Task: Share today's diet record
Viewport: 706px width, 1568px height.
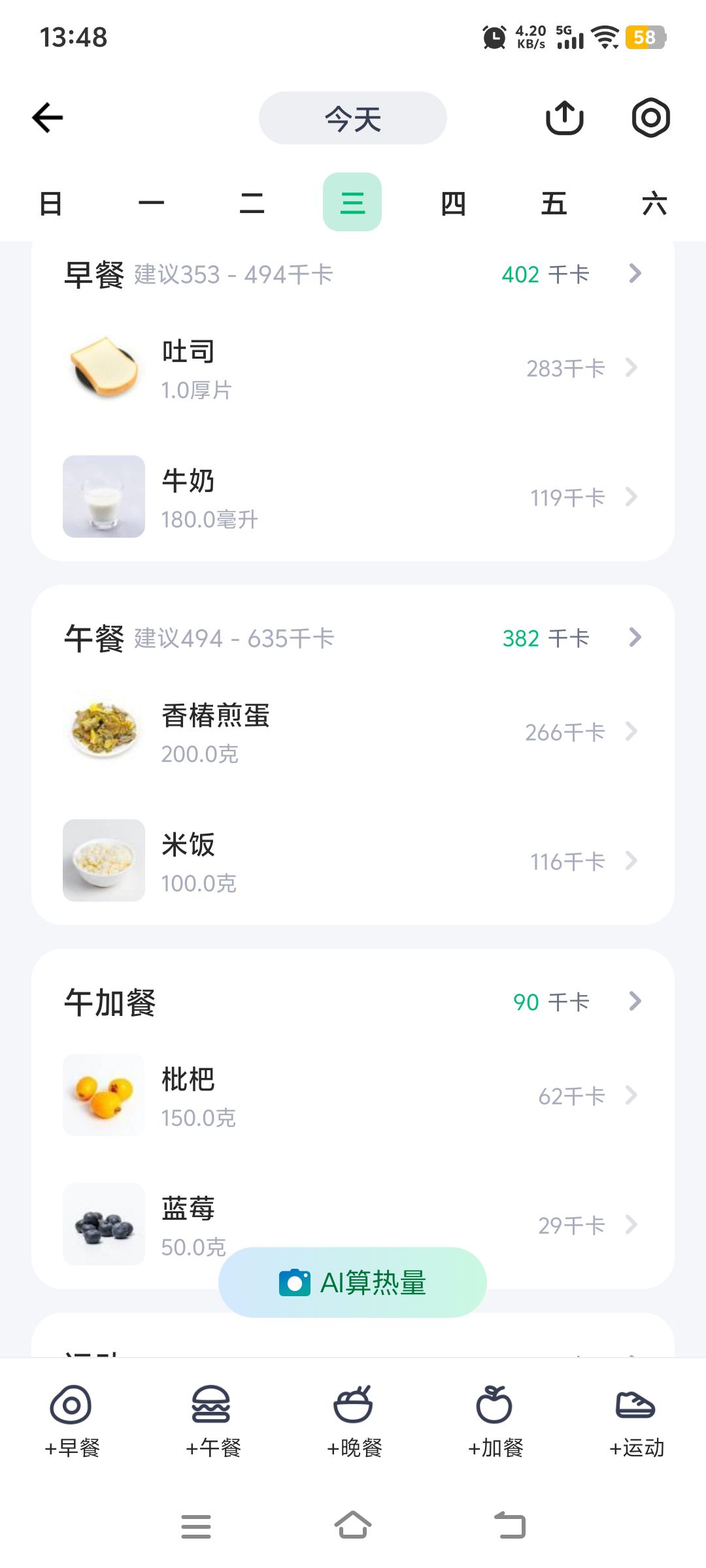Action: tap(564, 118)
